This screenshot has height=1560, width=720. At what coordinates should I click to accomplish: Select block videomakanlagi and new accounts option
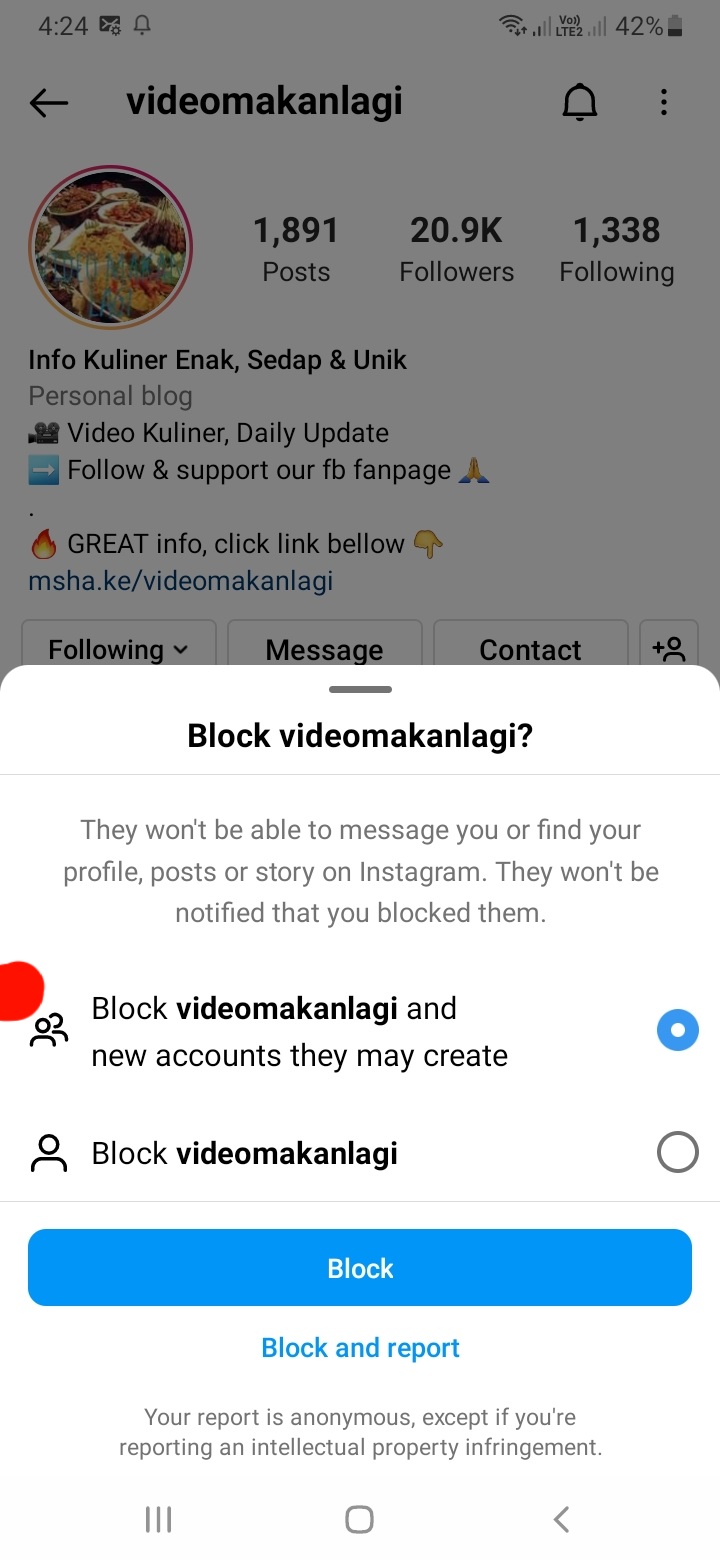coord(677,1031)
